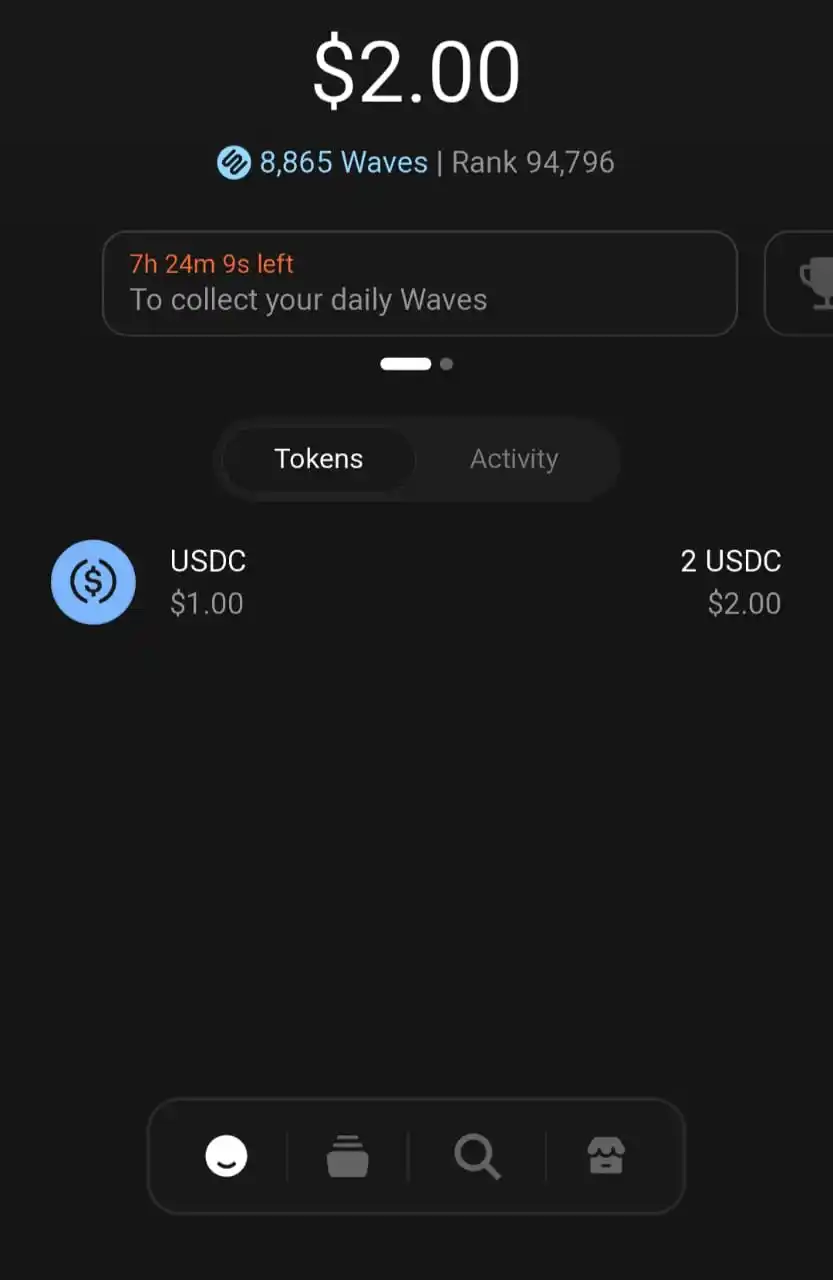The image size is (833, 1280).
Task: Jump to second card via page dot
Action: [x=447, y=364]
